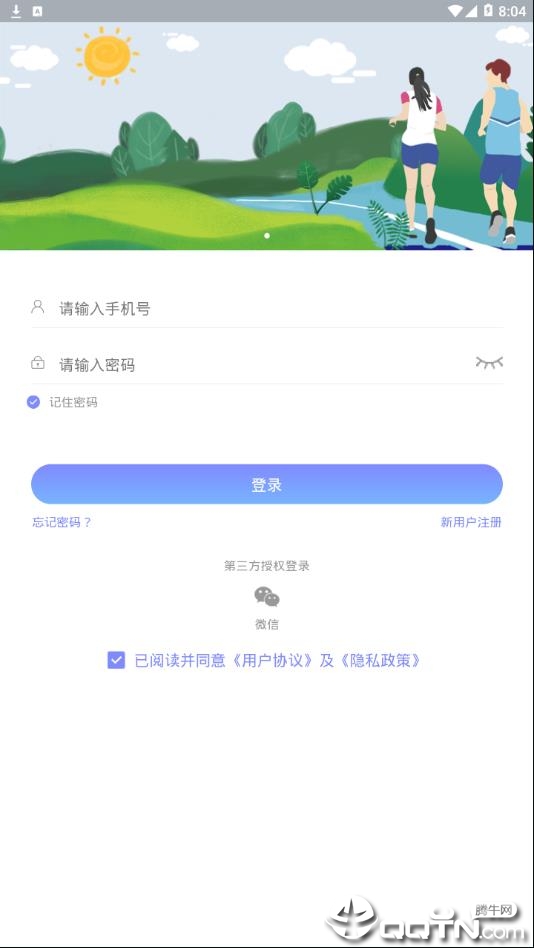Tap the 登录 login button

[x=267, y=484]
